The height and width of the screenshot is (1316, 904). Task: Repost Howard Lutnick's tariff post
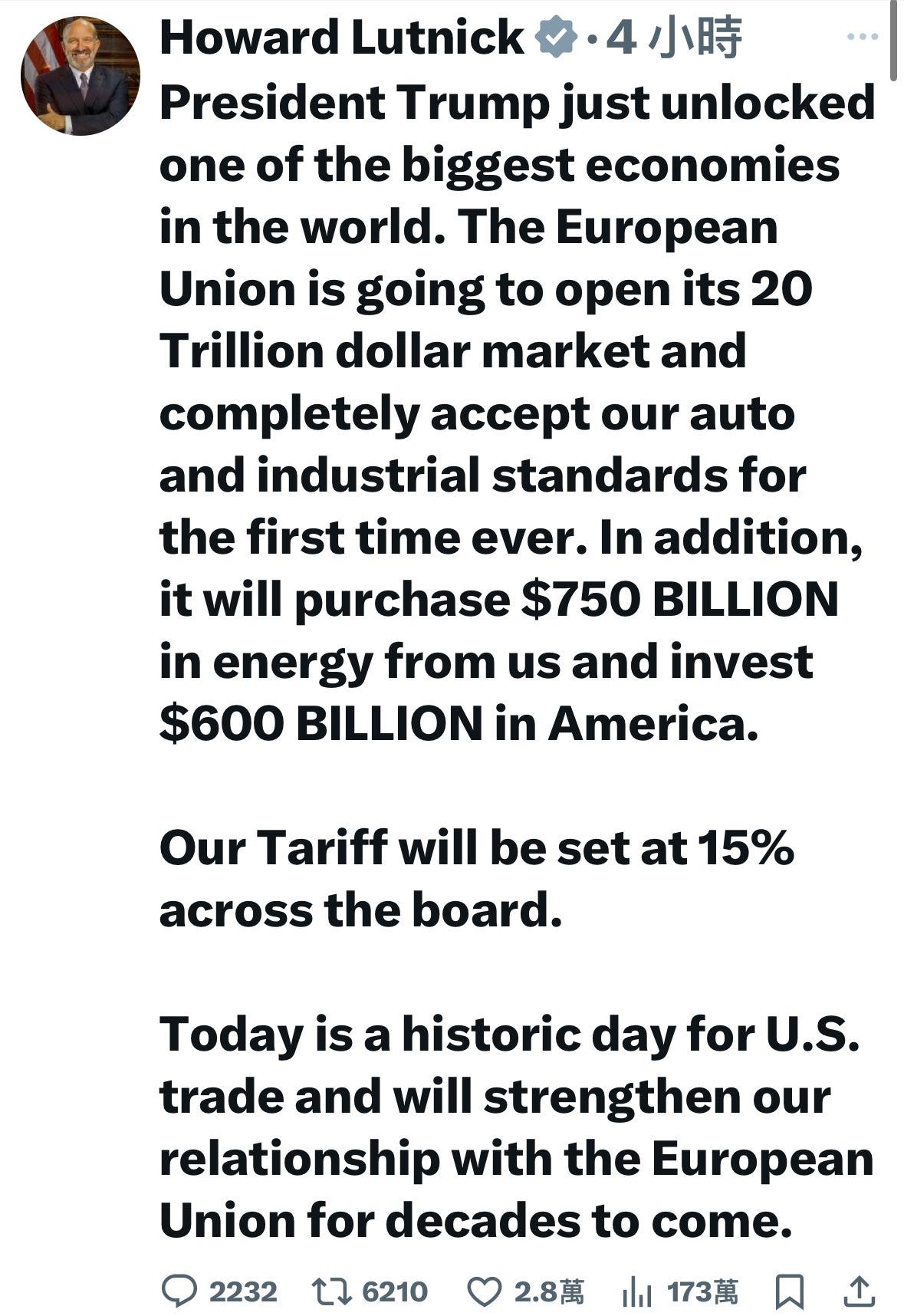click(332, 1291)
